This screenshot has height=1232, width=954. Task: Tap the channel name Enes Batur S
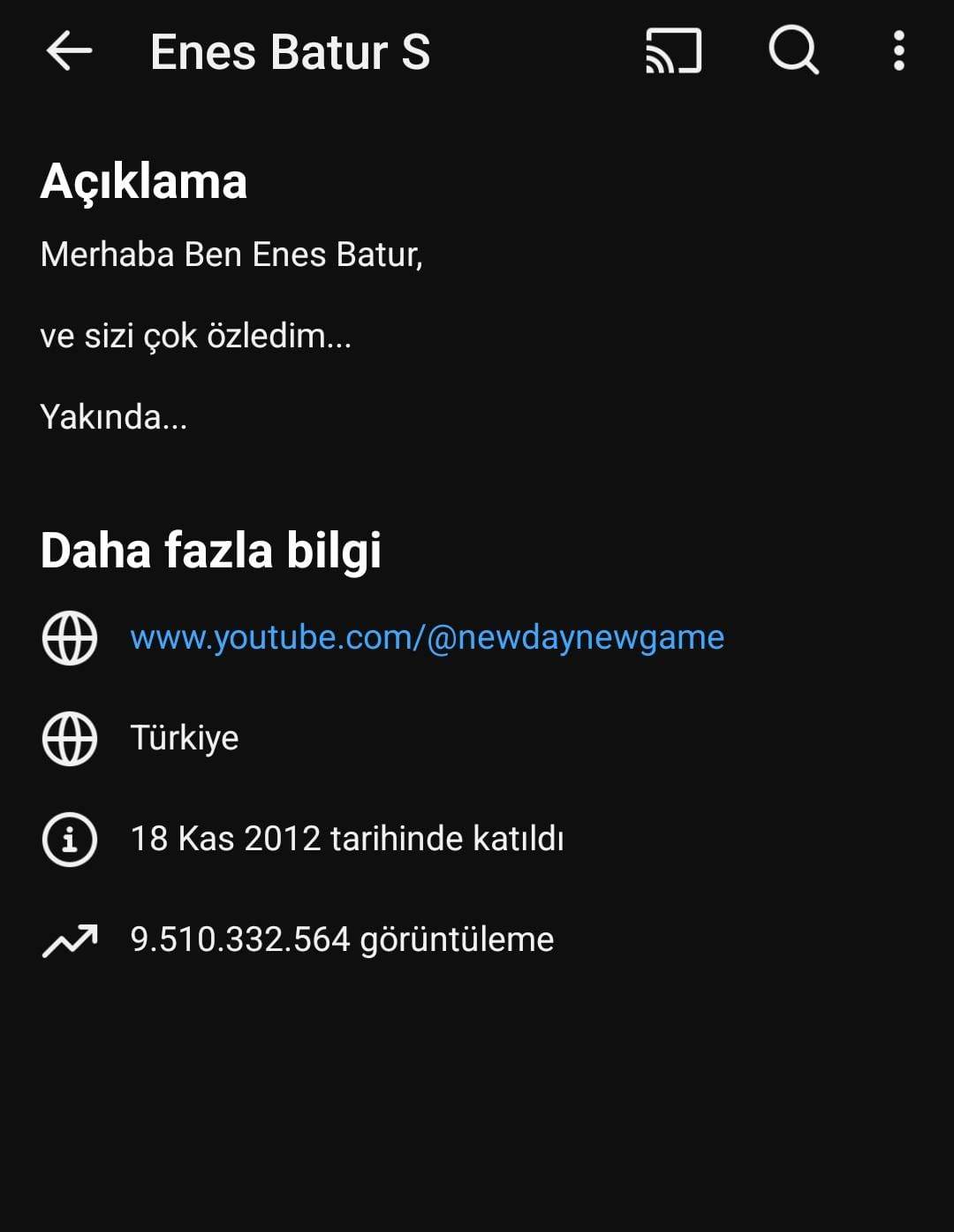pos(290,53)
